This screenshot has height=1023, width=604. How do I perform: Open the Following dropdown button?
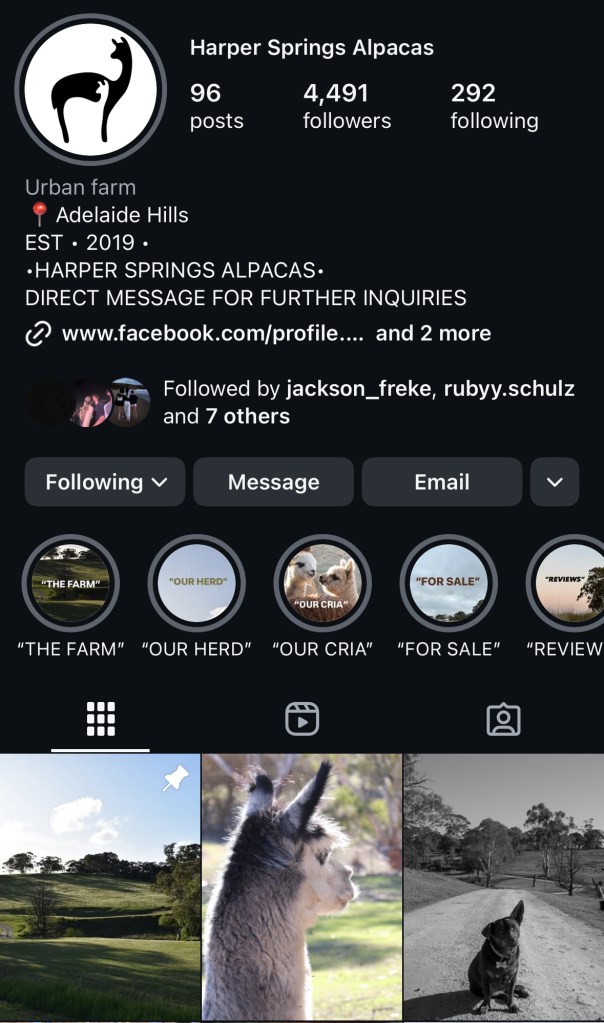click(105, 482)
